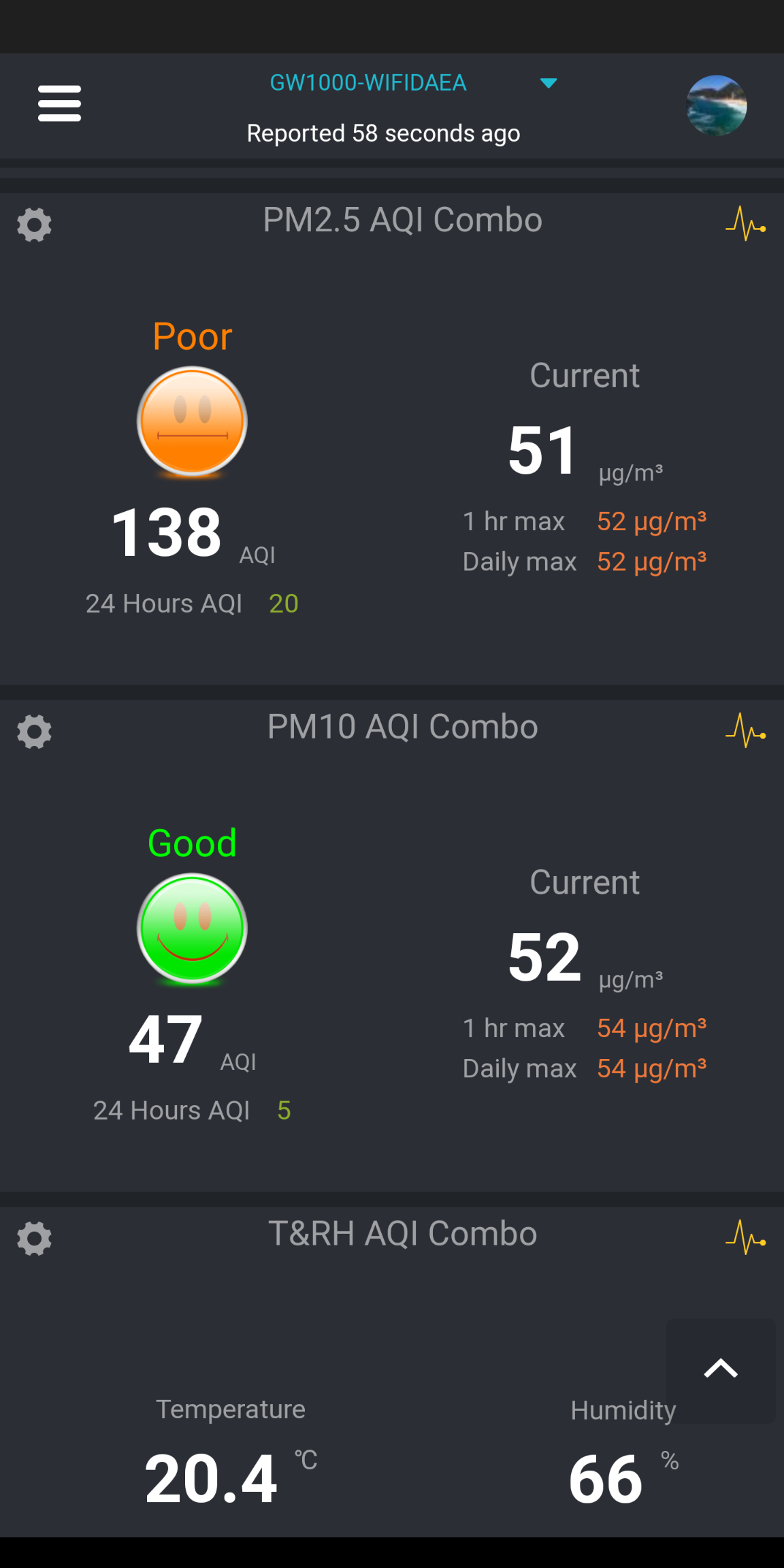The image size is (784, 1568).
Task: View the graph for T&RH AQI Combo
Action: [x=745, y=1237]
